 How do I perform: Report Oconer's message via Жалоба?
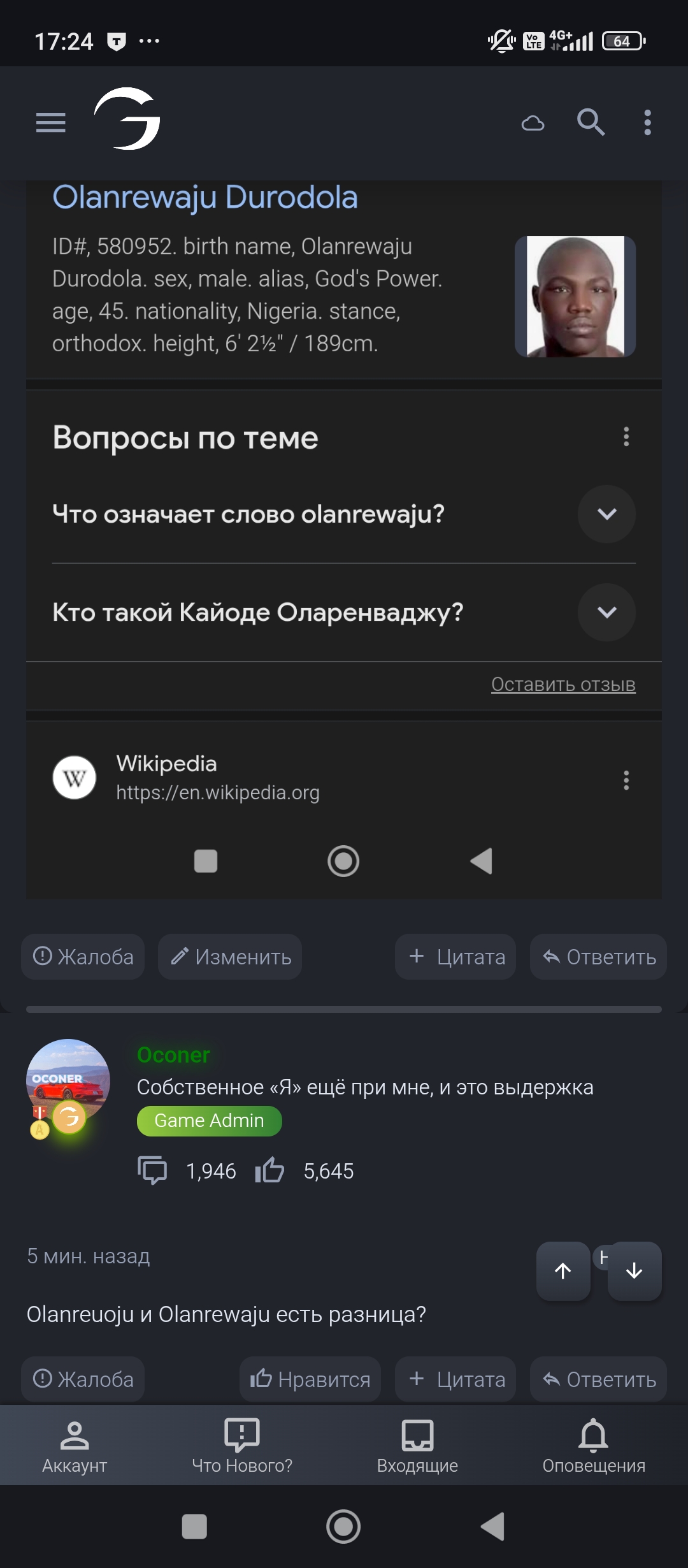click(x=83, y=1379)
